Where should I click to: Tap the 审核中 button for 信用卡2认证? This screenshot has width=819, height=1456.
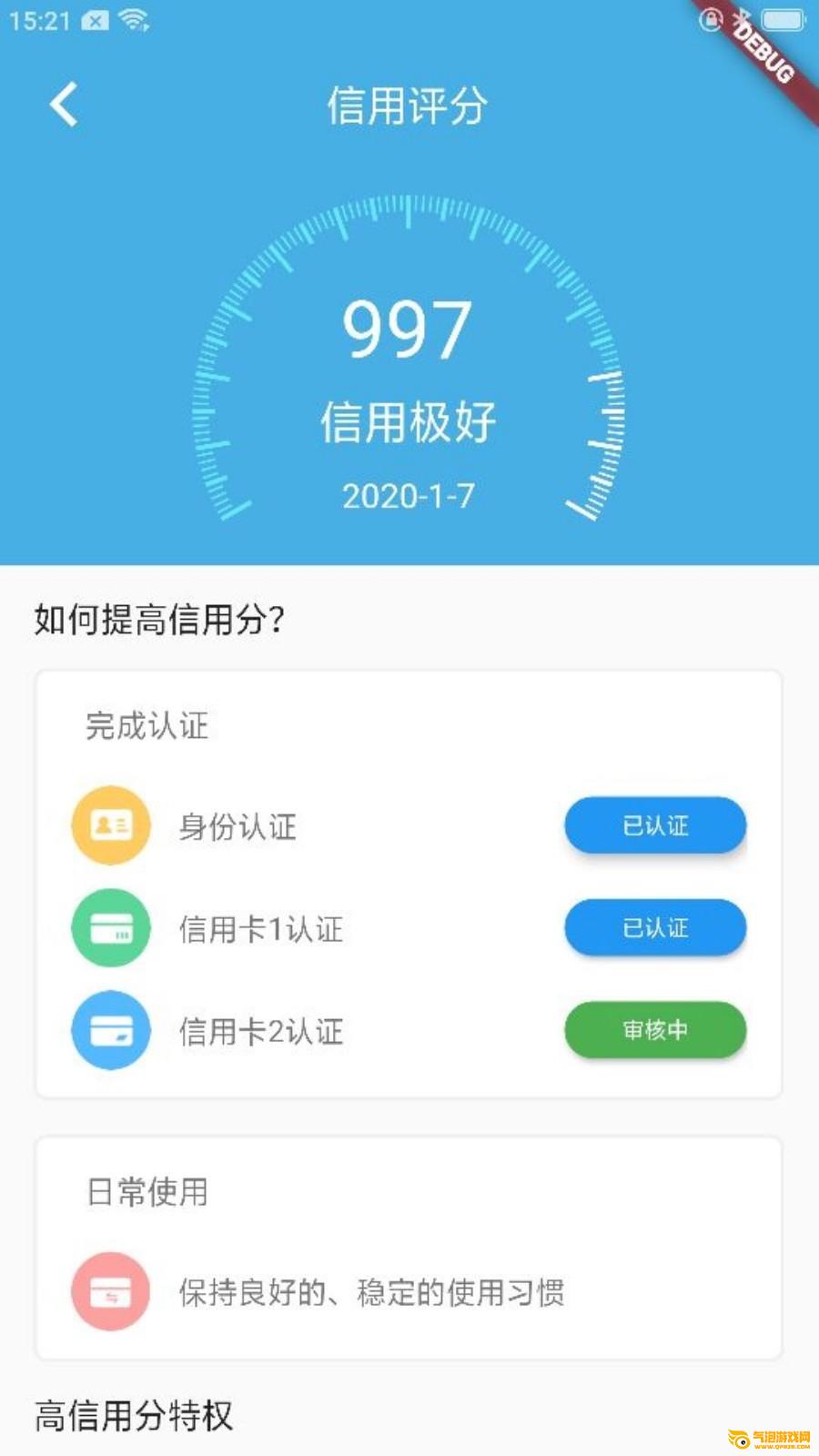tap(655, 1029)
